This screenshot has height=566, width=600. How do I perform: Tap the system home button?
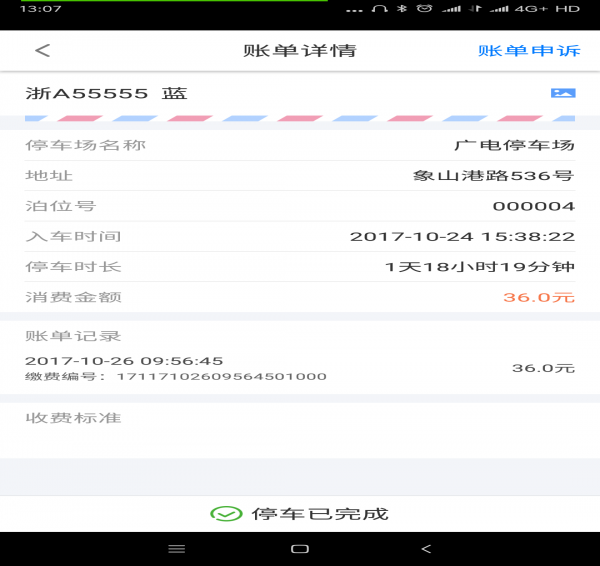click(299, 548)
